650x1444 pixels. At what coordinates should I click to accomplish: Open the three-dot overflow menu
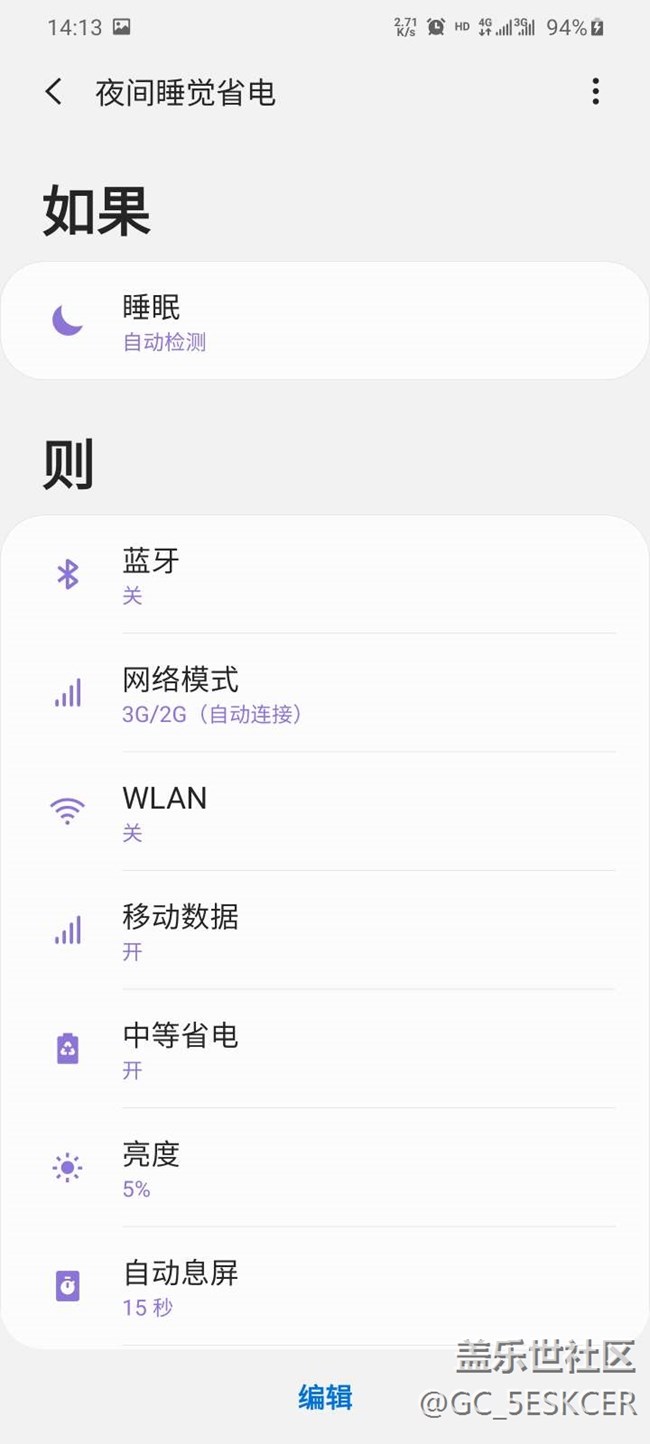coord(595,92)
